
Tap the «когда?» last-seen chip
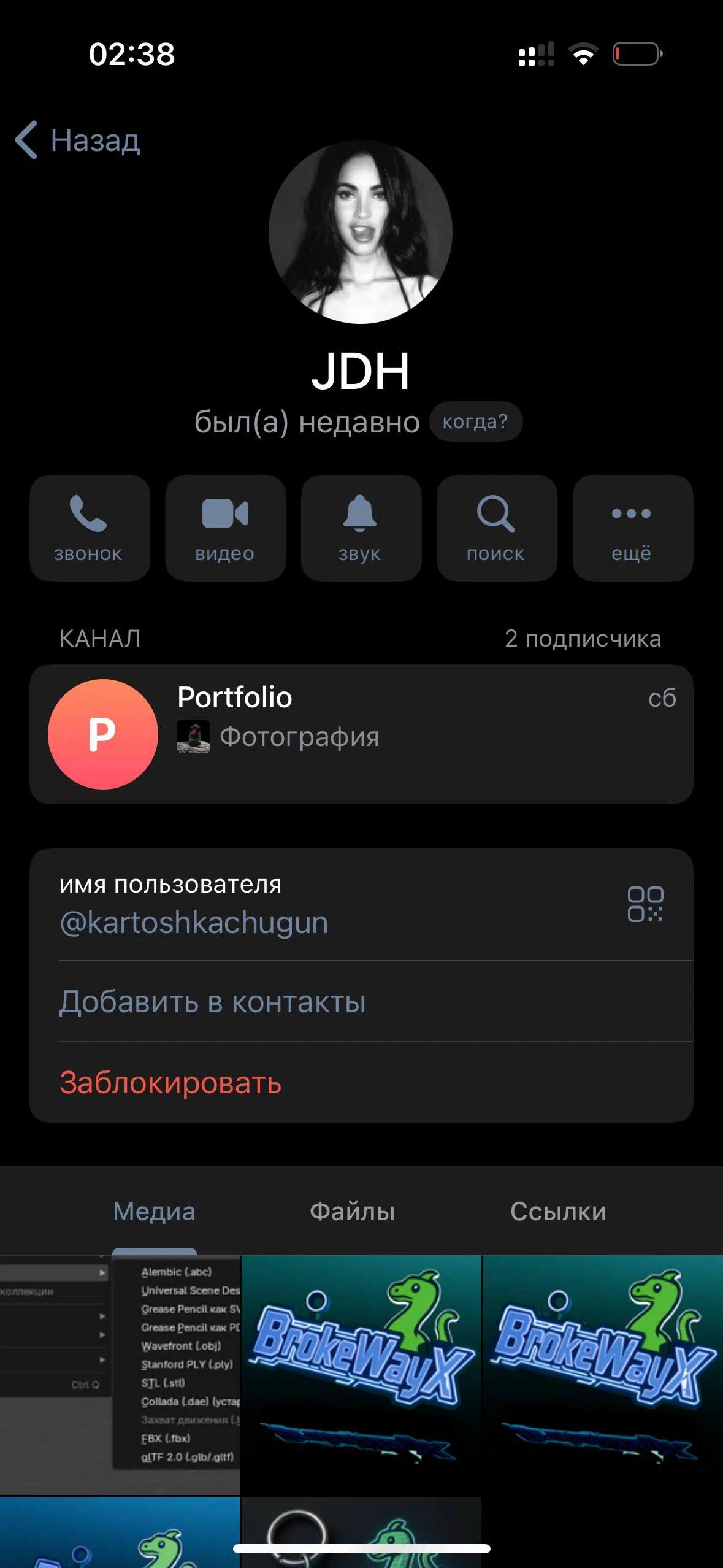pyautogui.click(x=475, y=421)
